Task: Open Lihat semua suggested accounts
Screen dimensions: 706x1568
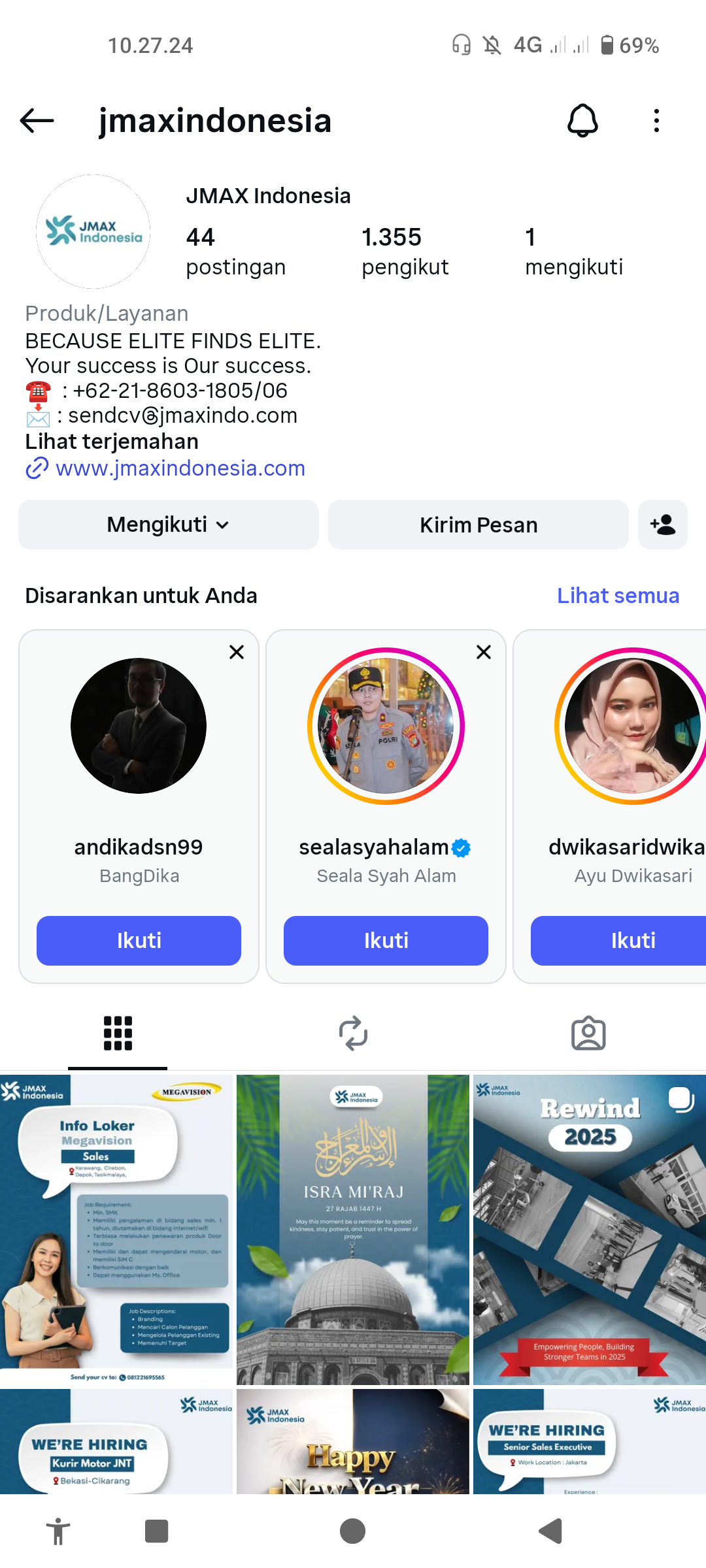Action: pos(618,596)
